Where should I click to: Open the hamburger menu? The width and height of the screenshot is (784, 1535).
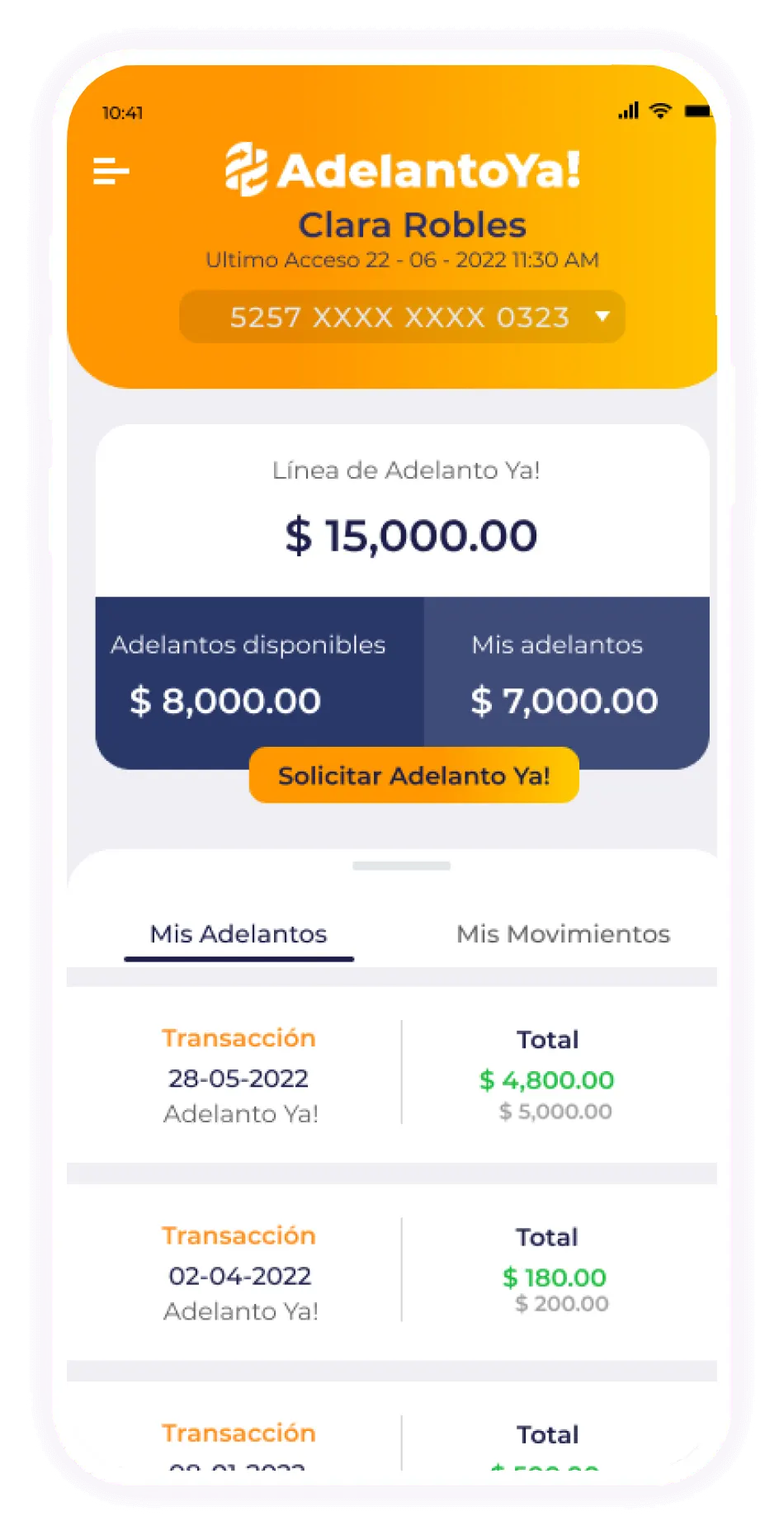pos(111,171)
